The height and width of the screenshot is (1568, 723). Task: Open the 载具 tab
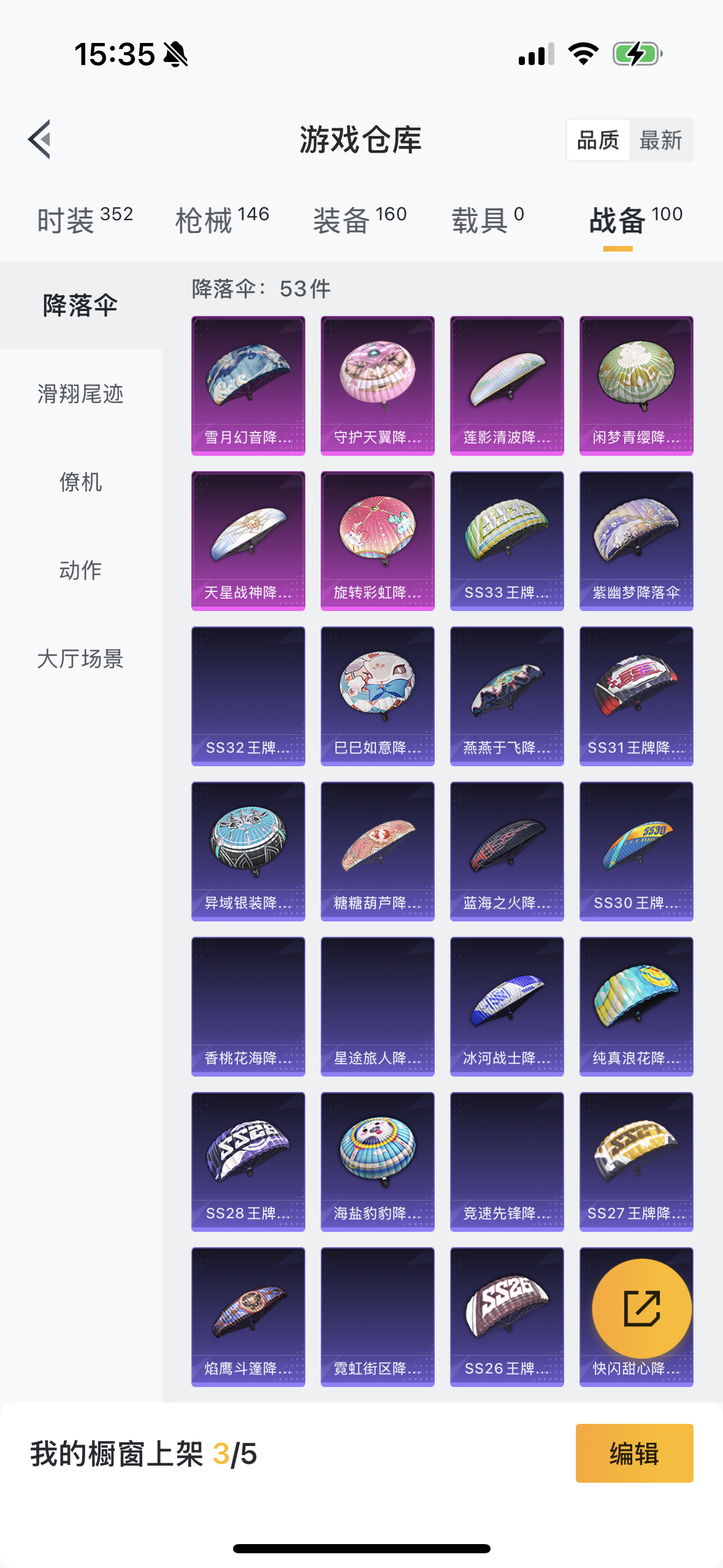tap(488, 220)
